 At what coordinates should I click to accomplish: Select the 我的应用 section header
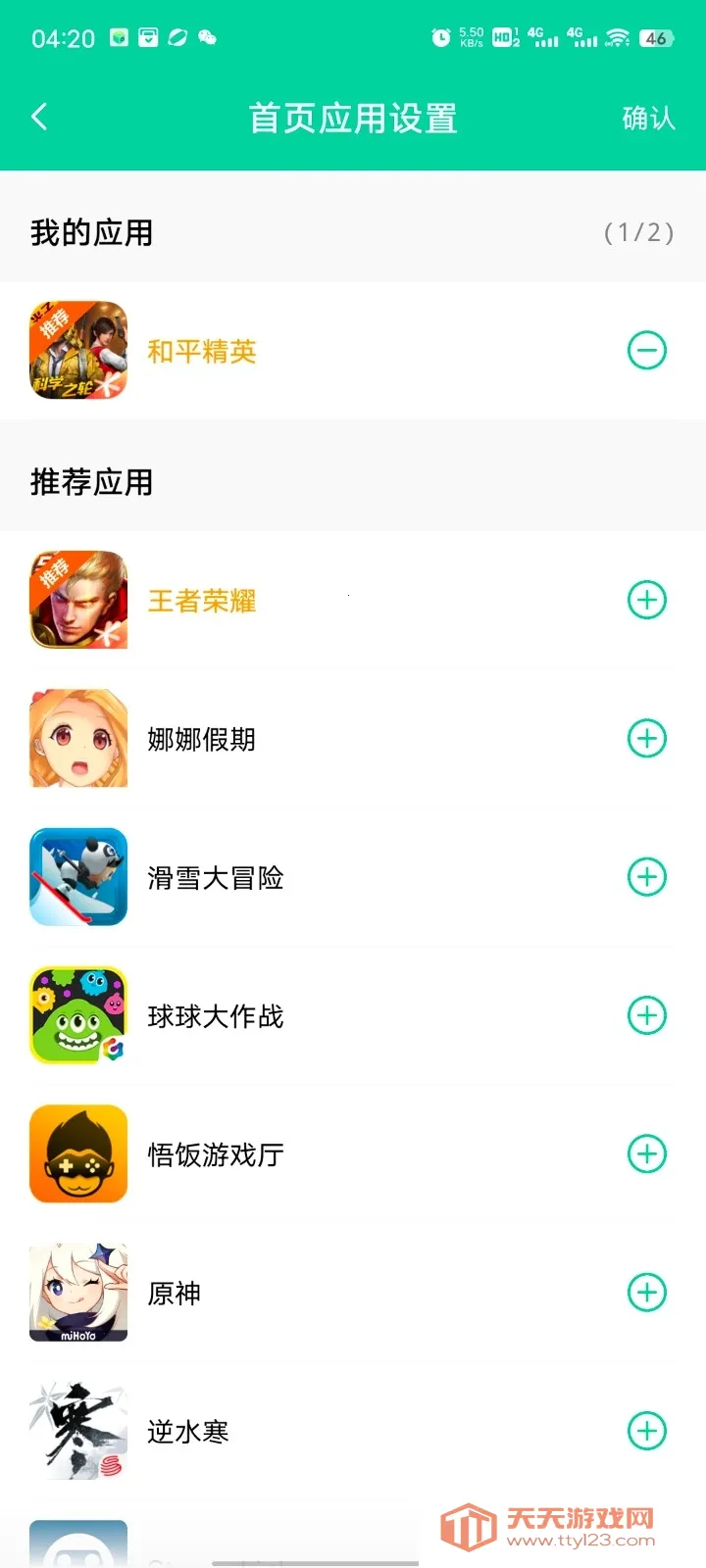(x=89, y=233)
